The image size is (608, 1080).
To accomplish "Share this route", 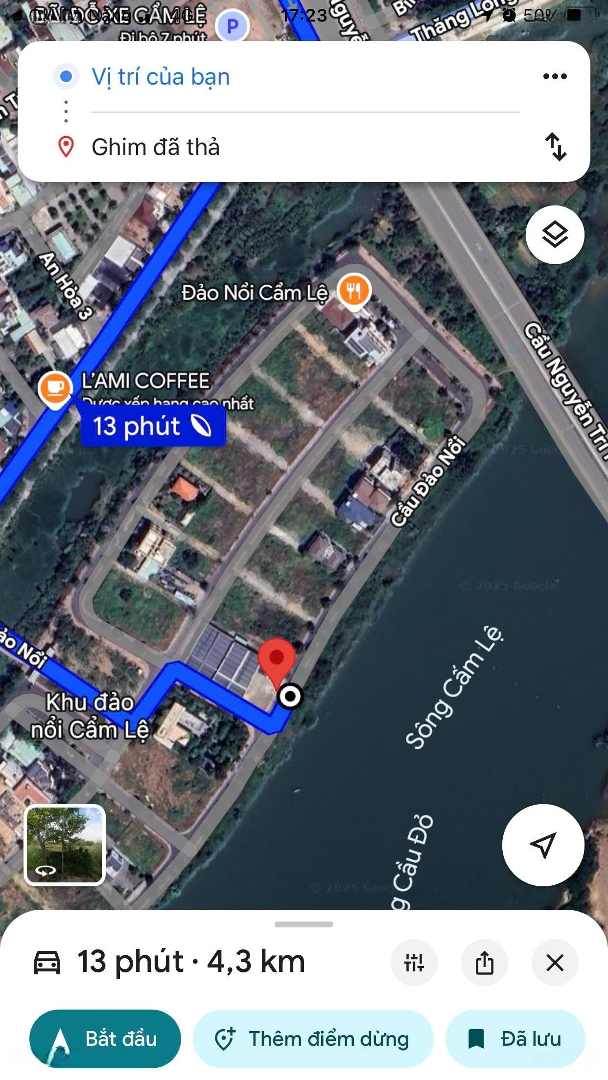I will [485, 962].
